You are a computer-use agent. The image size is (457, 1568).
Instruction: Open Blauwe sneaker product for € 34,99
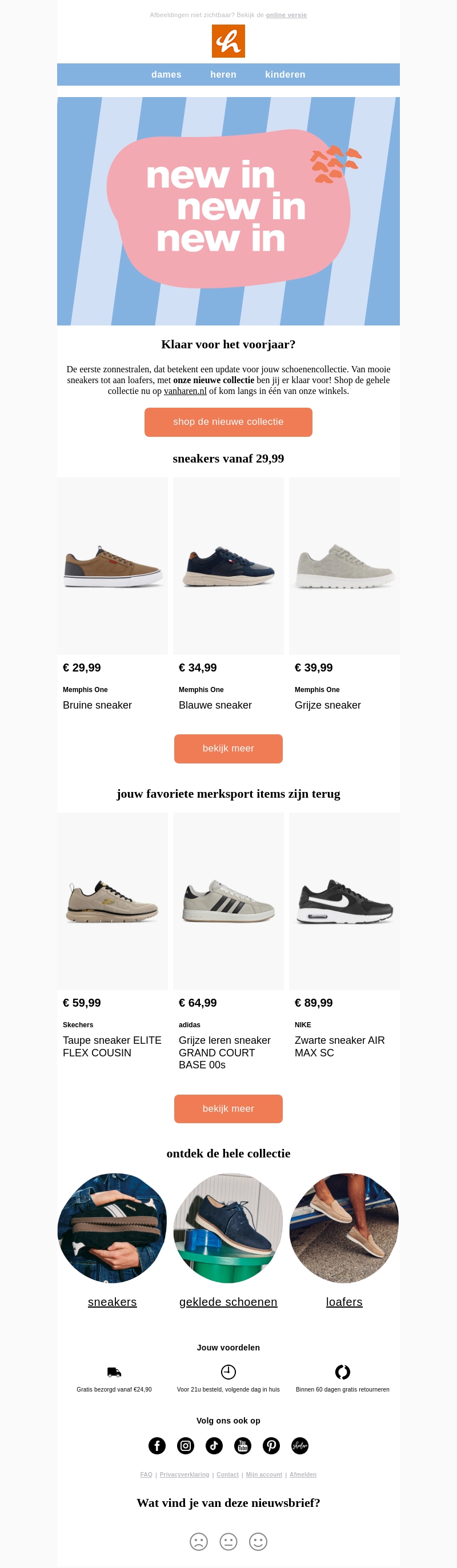(228, 566)
